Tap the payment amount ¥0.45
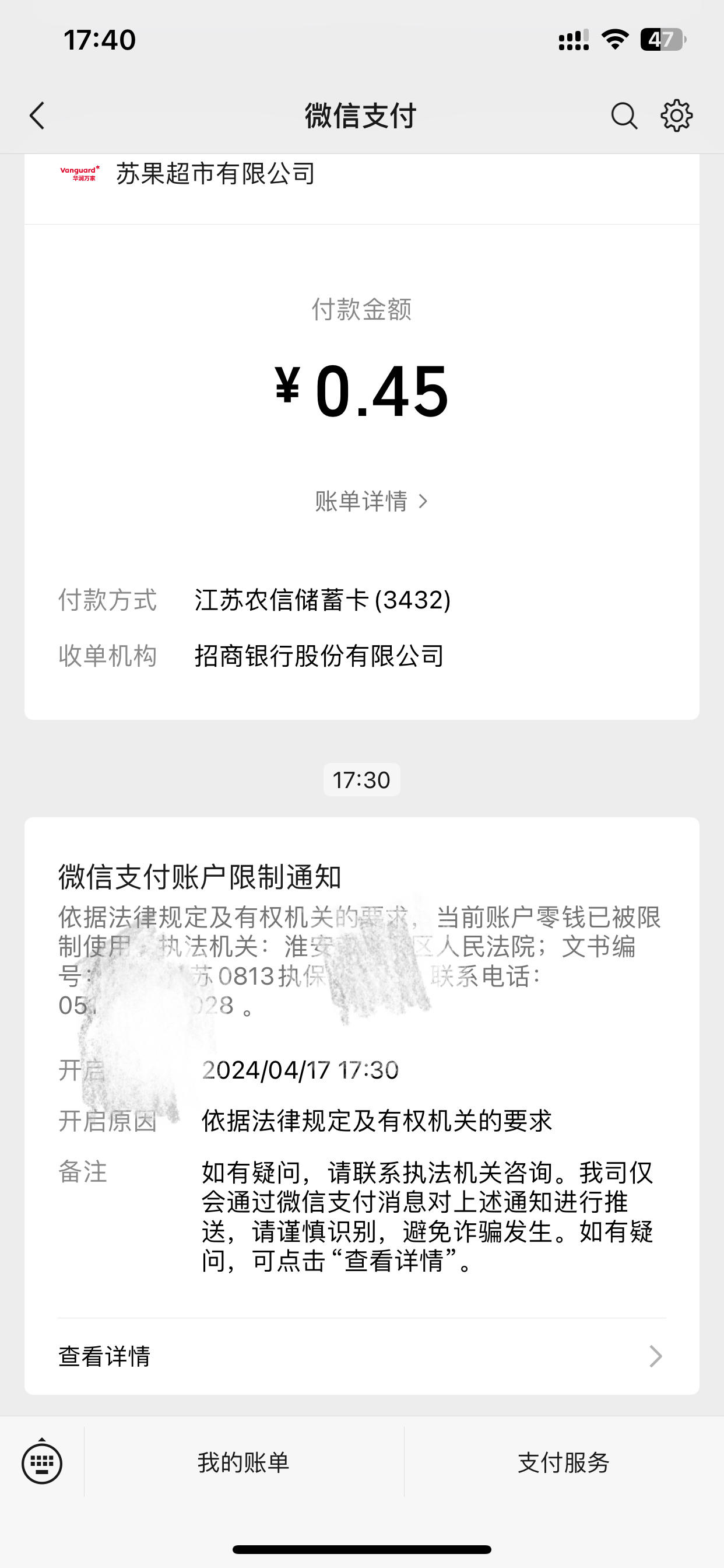This screenshot has width=724, height=1568. pyautogui.click(x=362, y=393)
